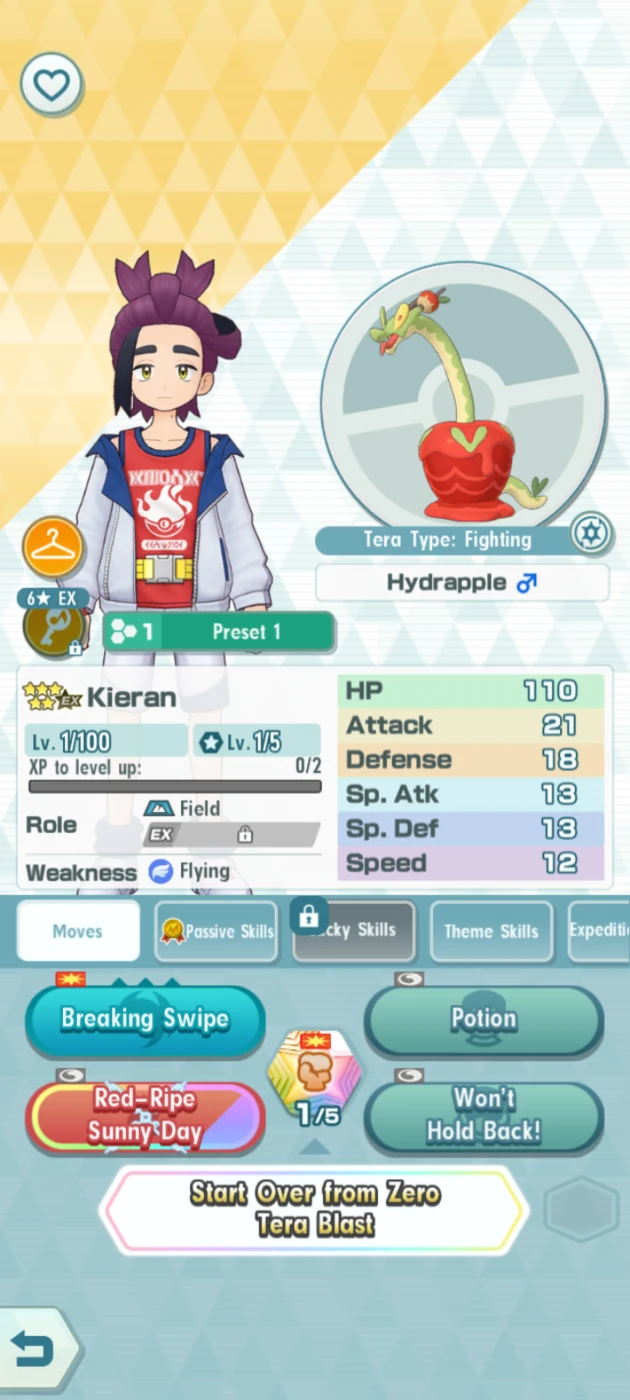Open the Expedition tab
The height and width of the screenshot is (1400, 630).
598,931
